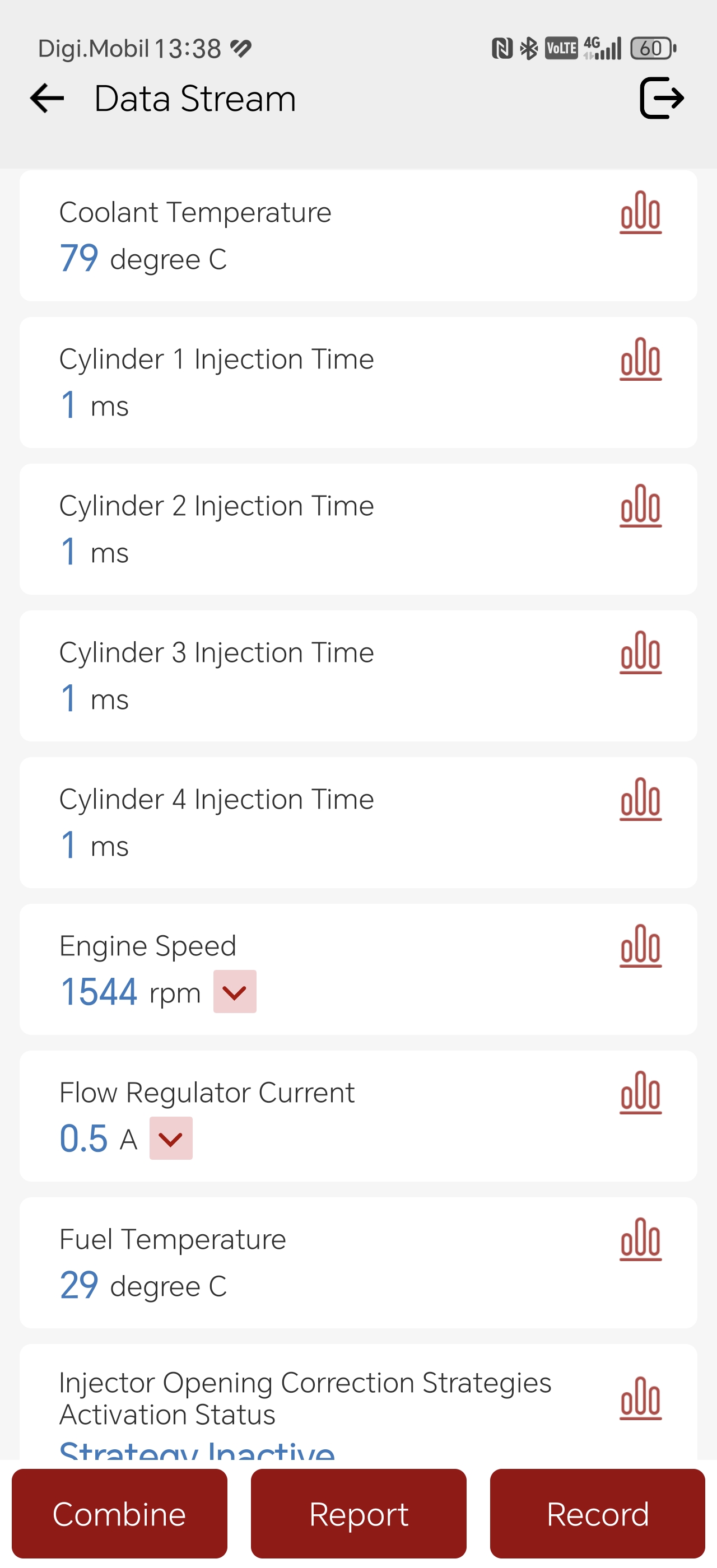Open the Engine Speed graph icon
717x1568 pixels.
[640, 945]
